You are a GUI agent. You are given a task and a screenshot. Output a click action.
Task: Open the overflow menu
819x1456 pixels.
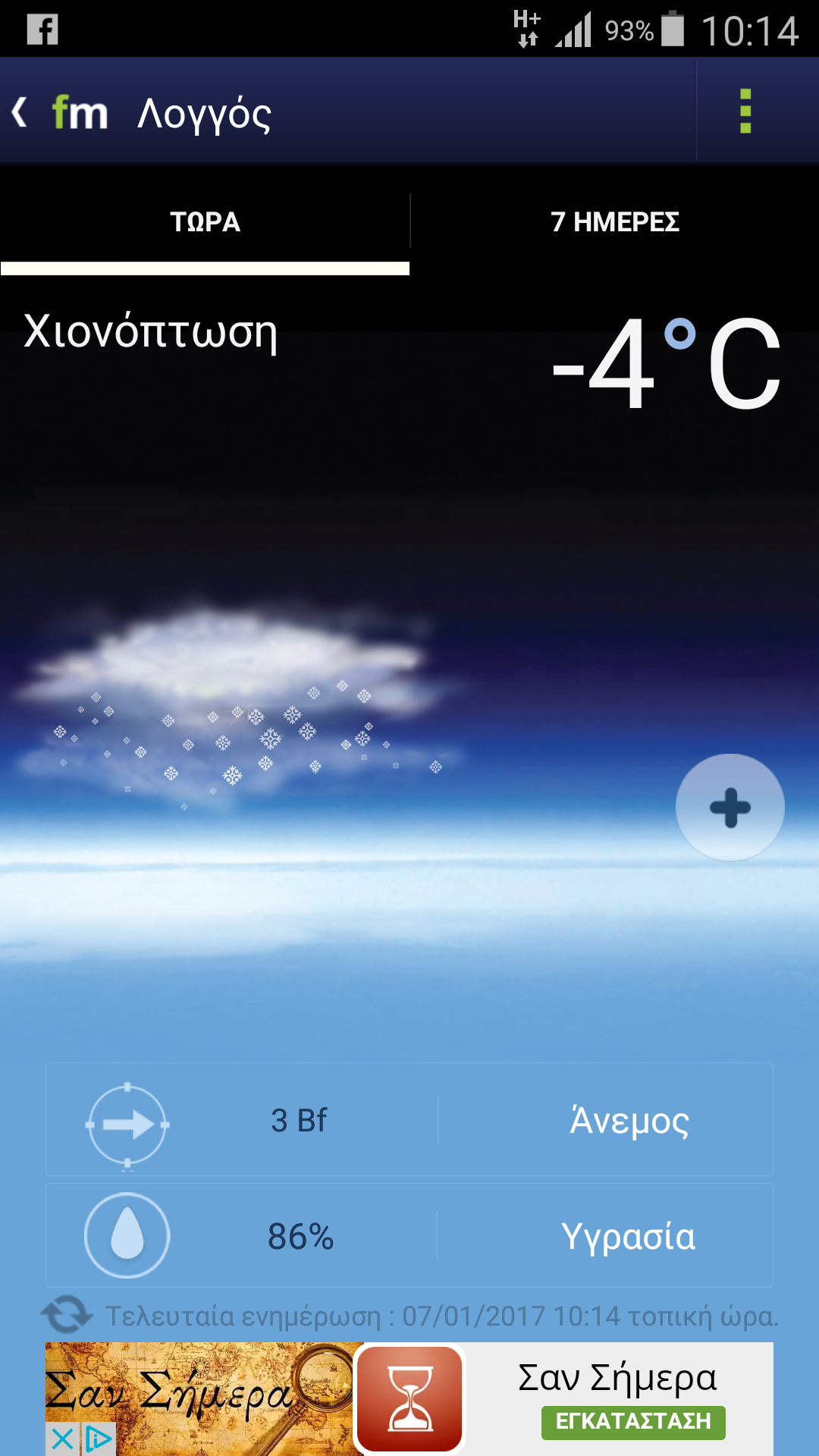click(745, 111)
